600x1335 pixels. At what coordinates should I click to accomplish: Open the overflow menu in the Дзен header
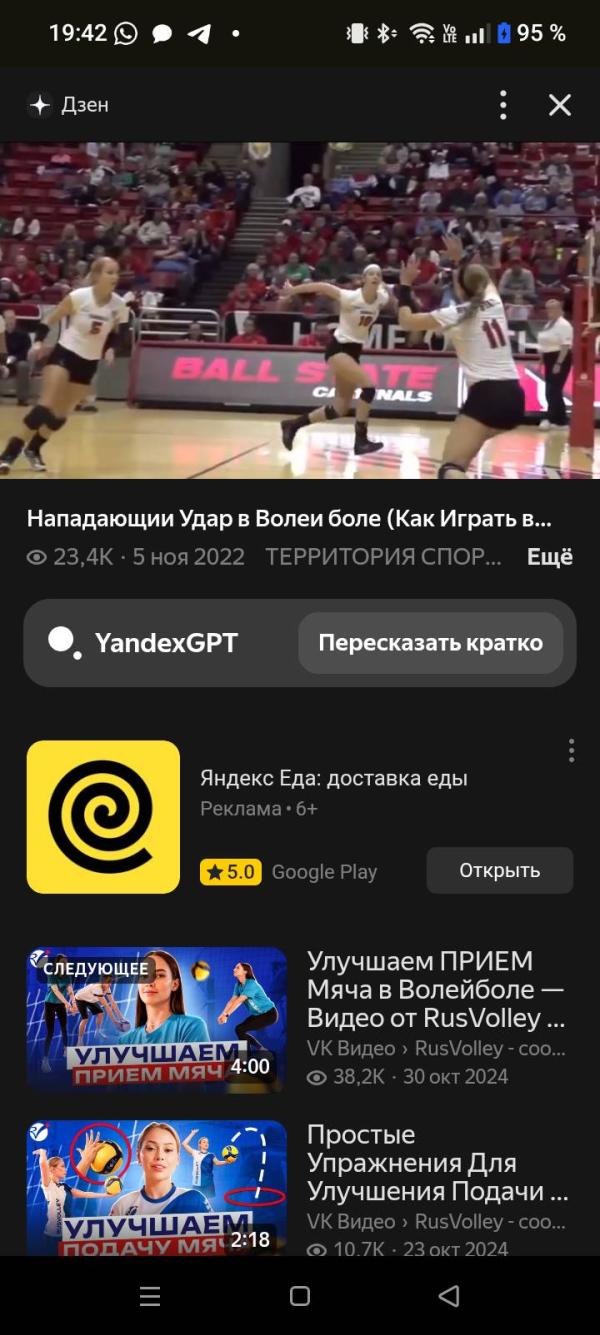[503, 105]
